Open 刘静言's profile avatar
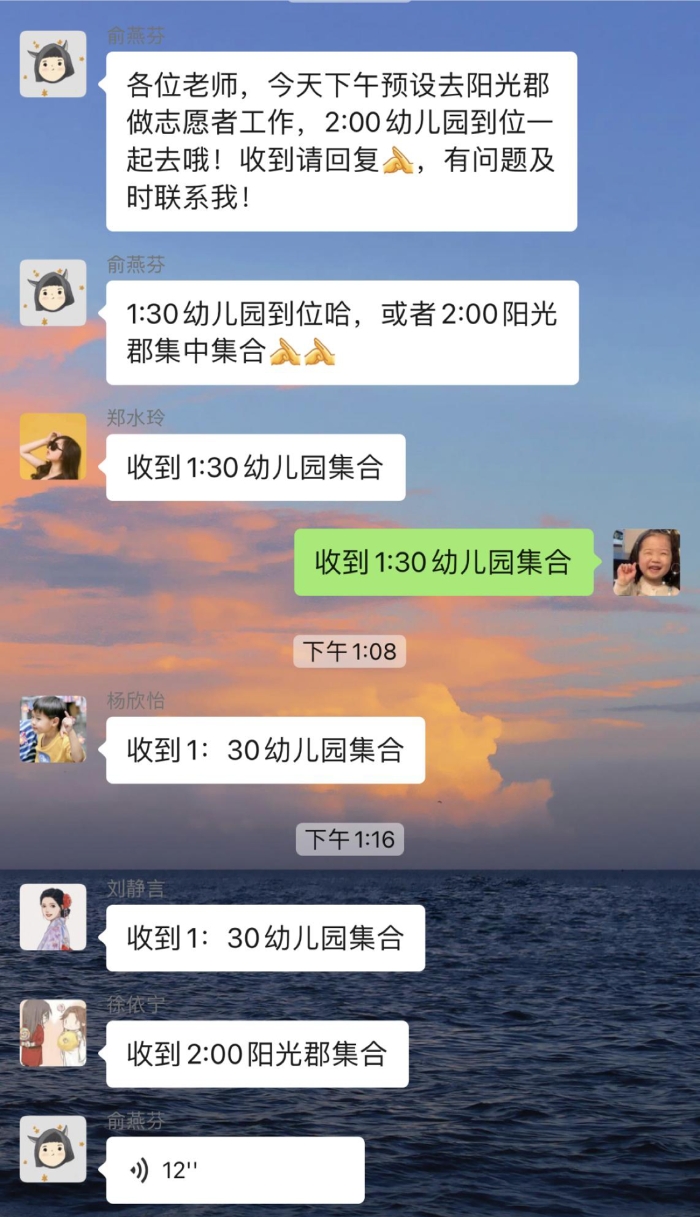Viewport: 700px width, 1217px height. click(53, 917)
